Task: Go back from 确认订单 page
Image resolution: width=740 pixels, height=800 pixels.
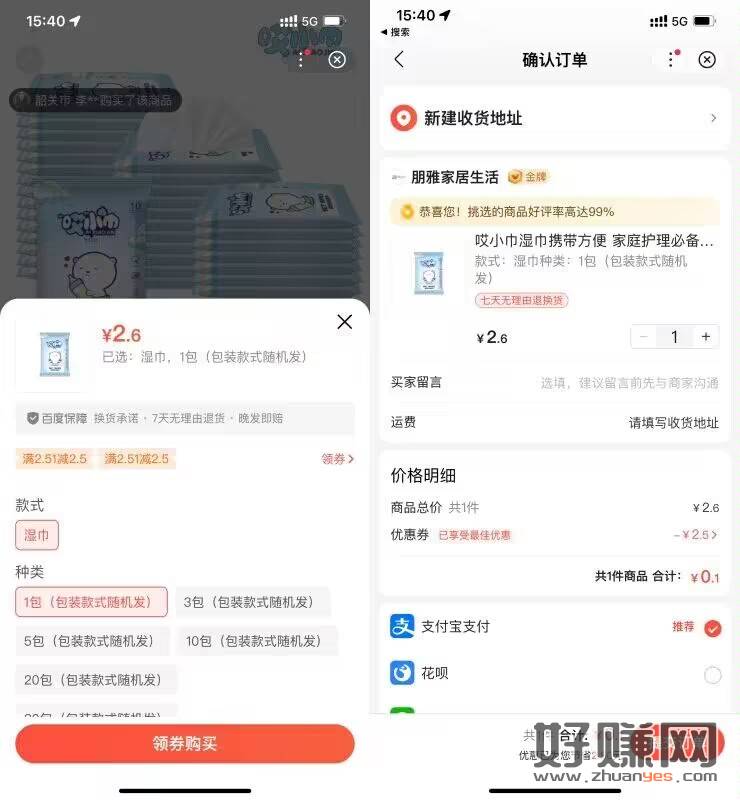Action: coord(399,60)
